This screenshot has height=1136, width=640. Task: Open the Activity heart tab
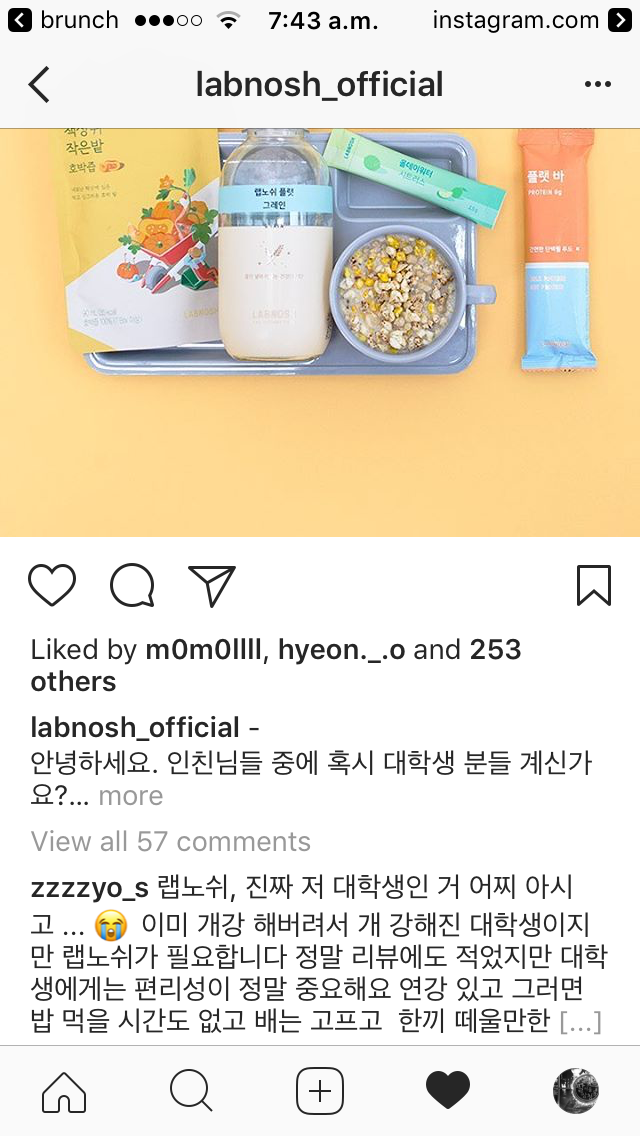point(448,1090)
